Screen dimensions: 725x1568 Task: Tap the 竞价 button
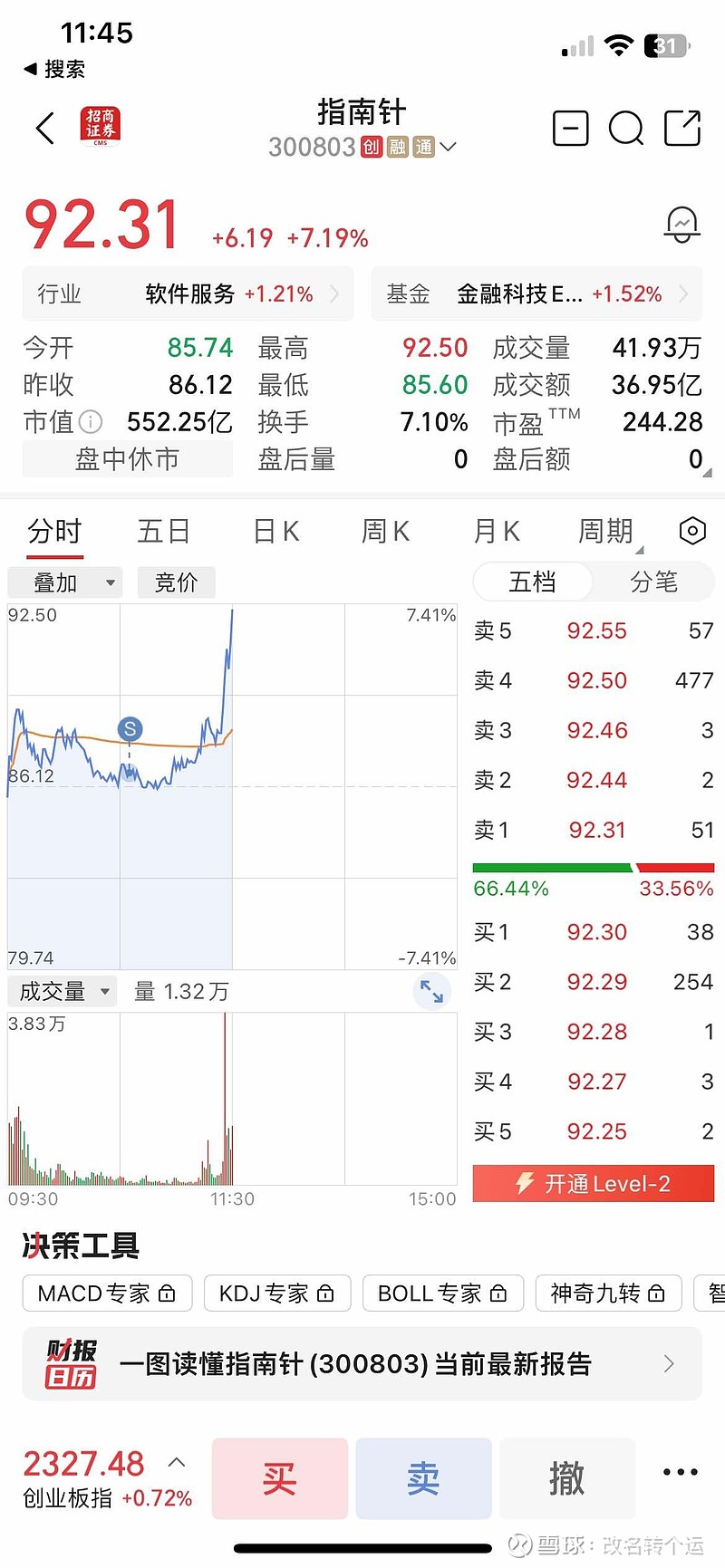pyautogui.click(x=177, y=582)
